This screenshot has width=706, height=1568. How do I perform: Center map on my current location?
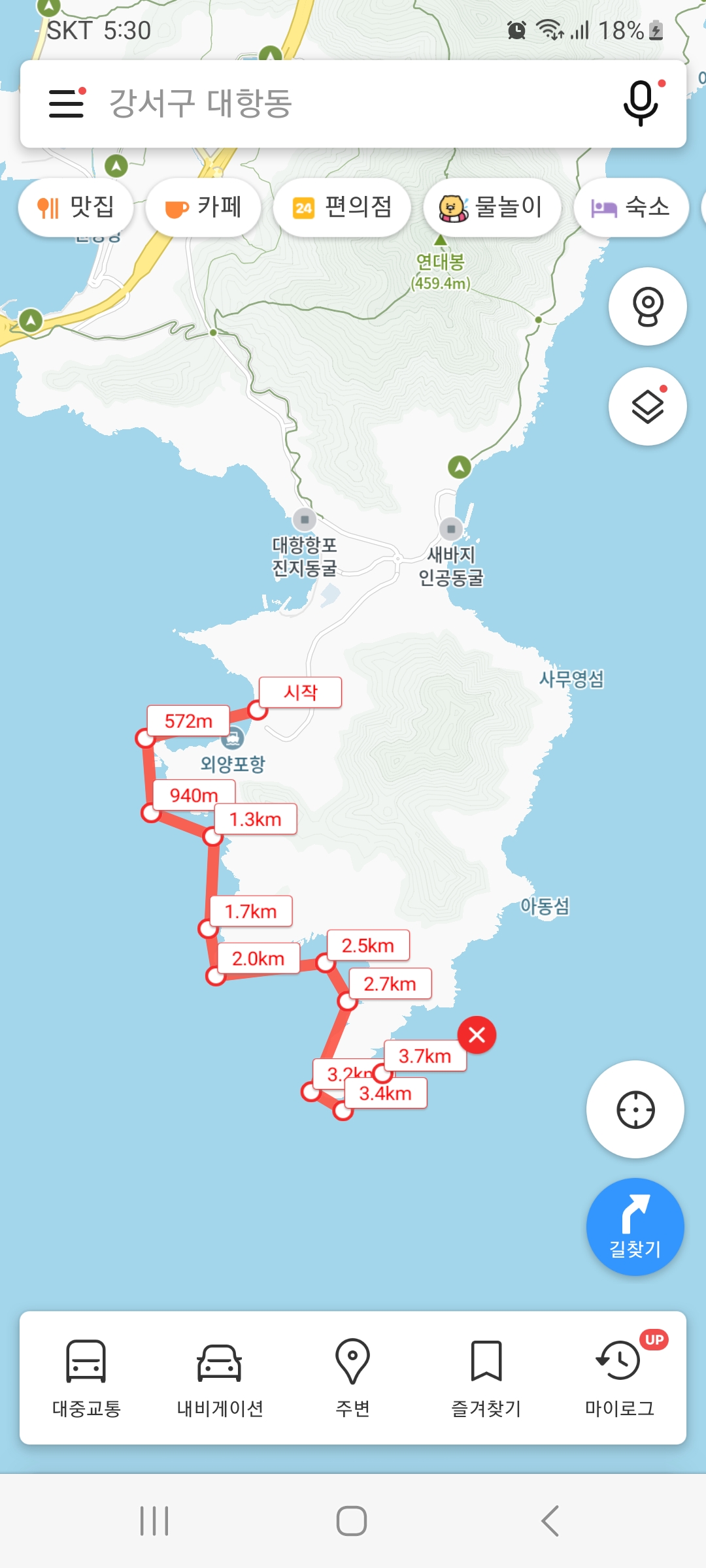[635, 1109]
